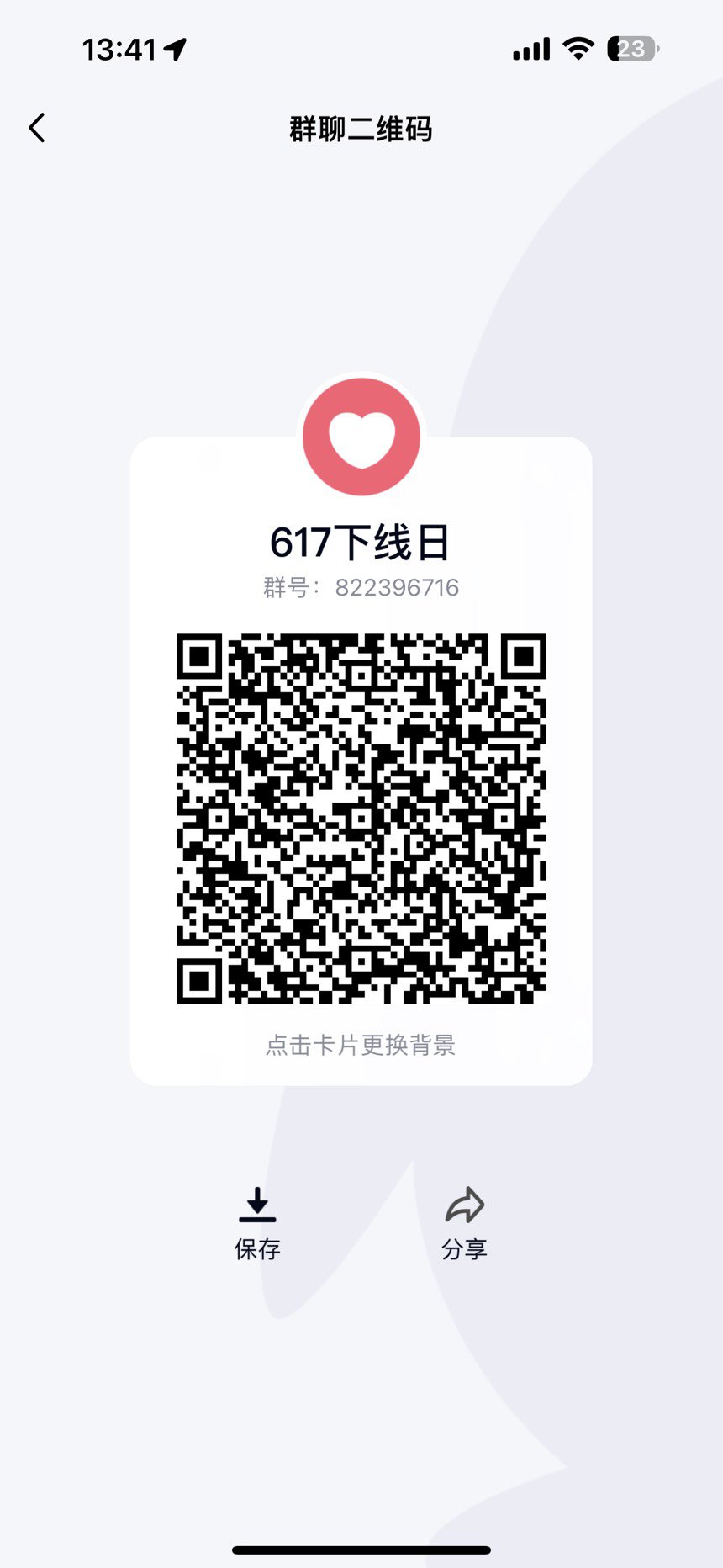Share the group chat QR code
Screen dimensions: 723x1568
(465, 1224)
